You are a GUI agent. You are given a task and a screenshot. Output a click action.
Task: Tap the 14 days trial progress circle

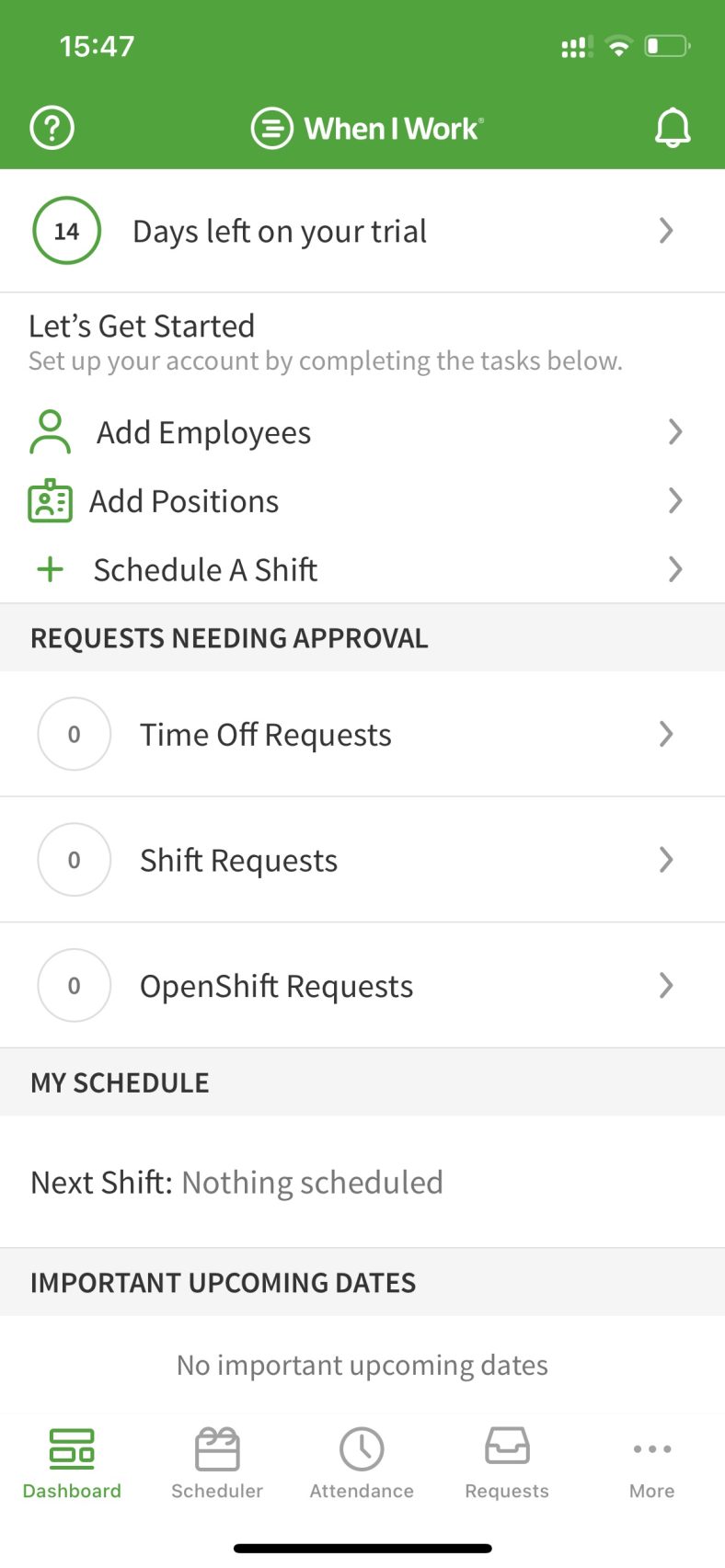point(66,231)
